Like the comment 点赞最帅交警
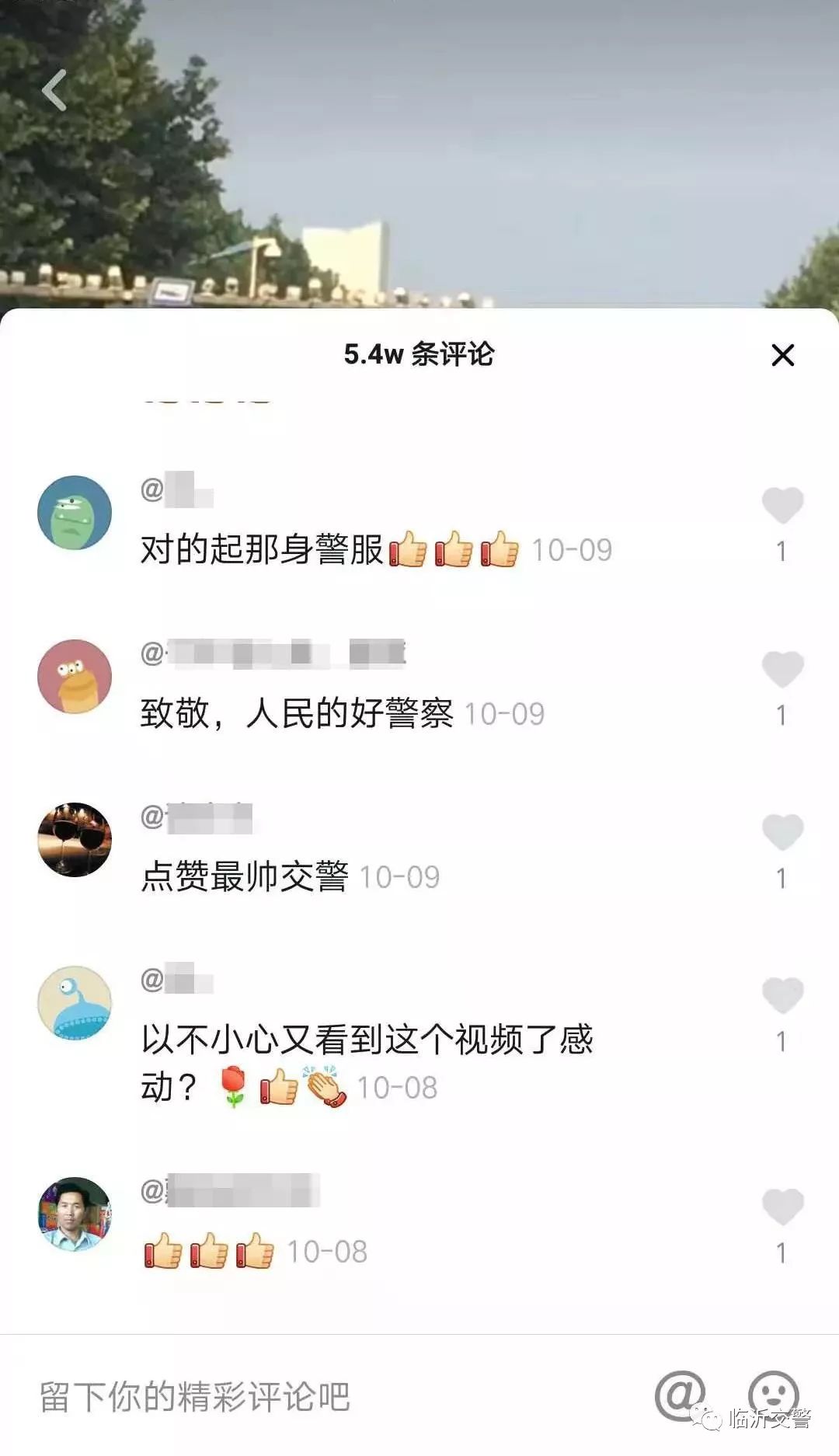This screenshot has width=839, height=1456. coord(782,832)
